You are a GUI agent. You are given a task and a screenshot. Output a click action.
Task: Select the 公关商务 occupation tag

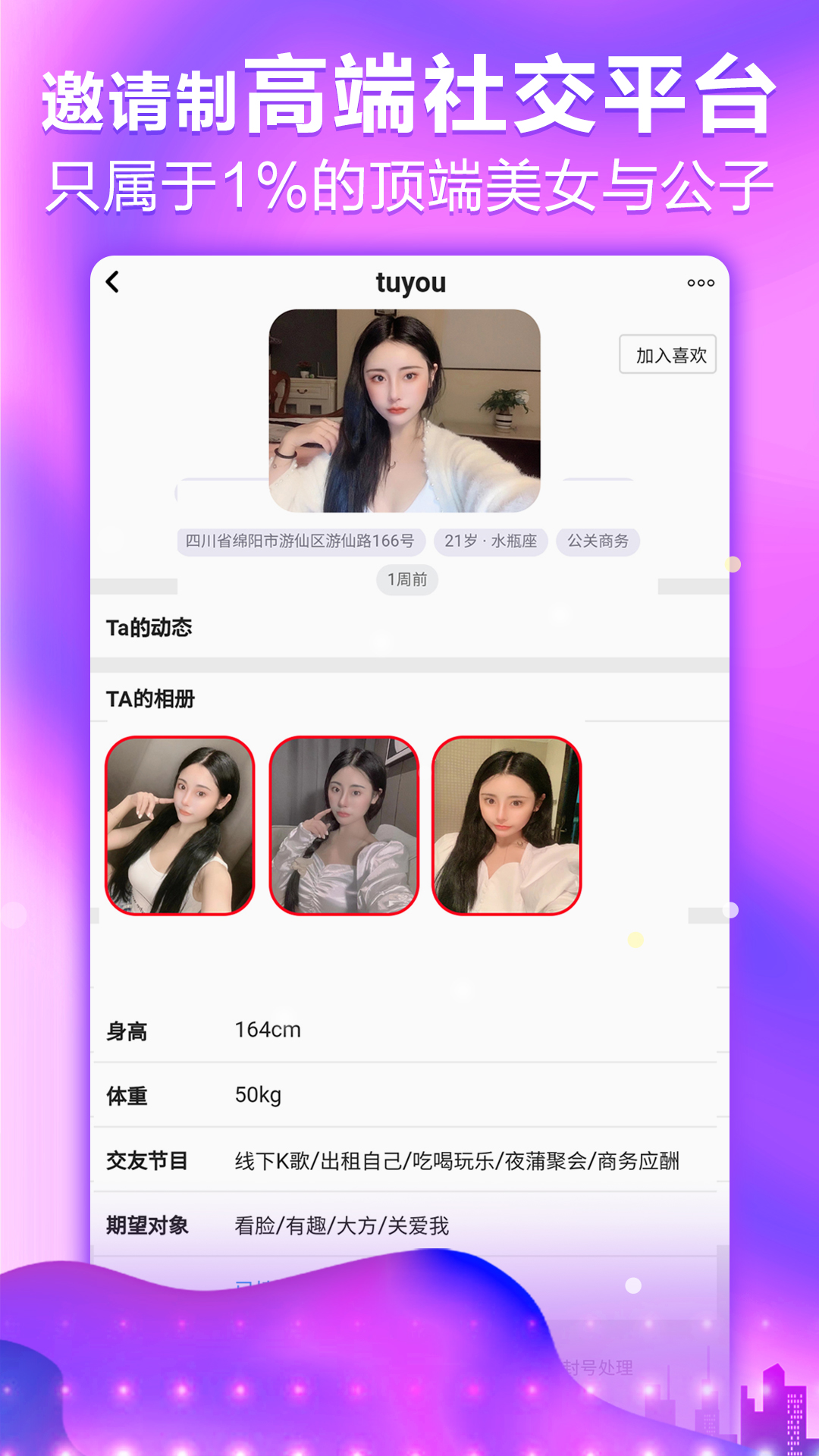pyautogui.click(x=599, y=541)
